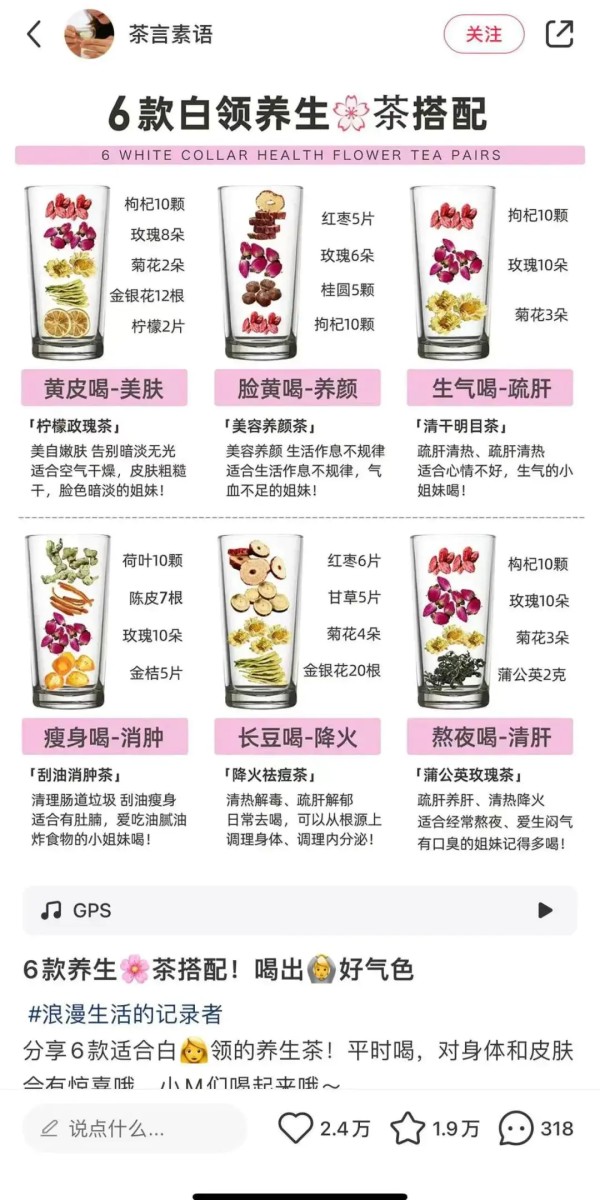
Task: Open the flower tea infographic image
Action: 300,470
